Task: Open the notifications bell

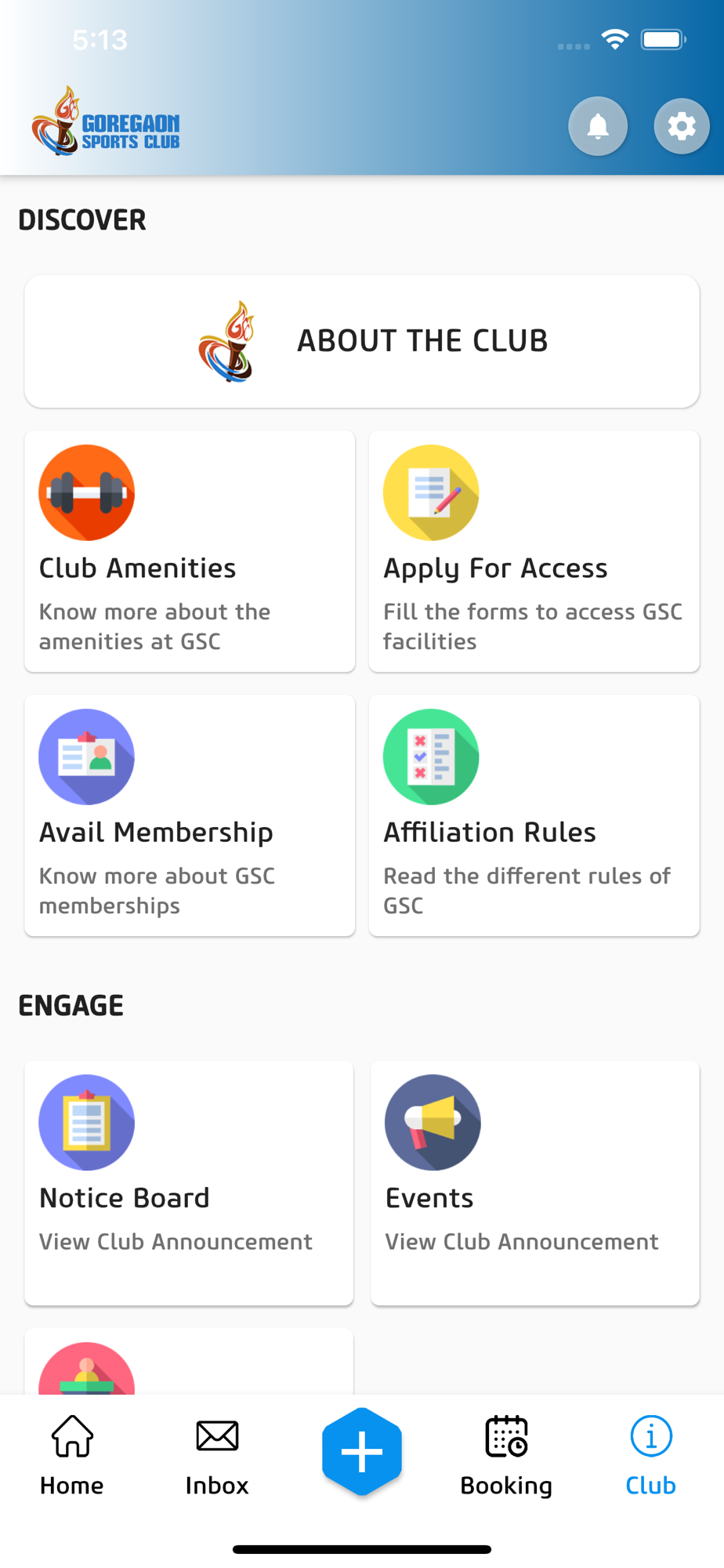Action: point(598,125)
